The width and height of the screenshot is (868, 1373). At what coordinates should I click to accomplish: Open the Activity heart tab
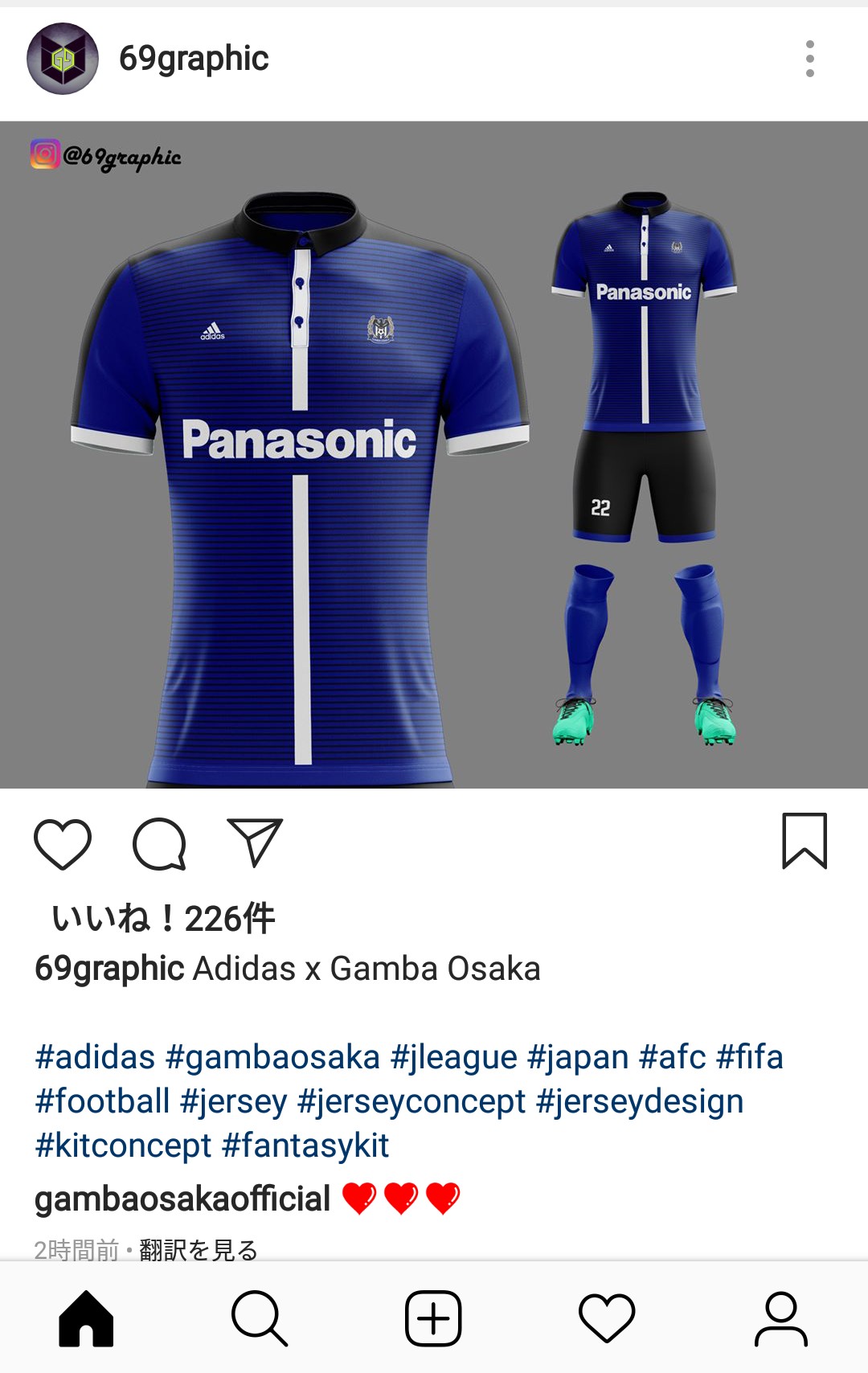[x=607, y=1318]
